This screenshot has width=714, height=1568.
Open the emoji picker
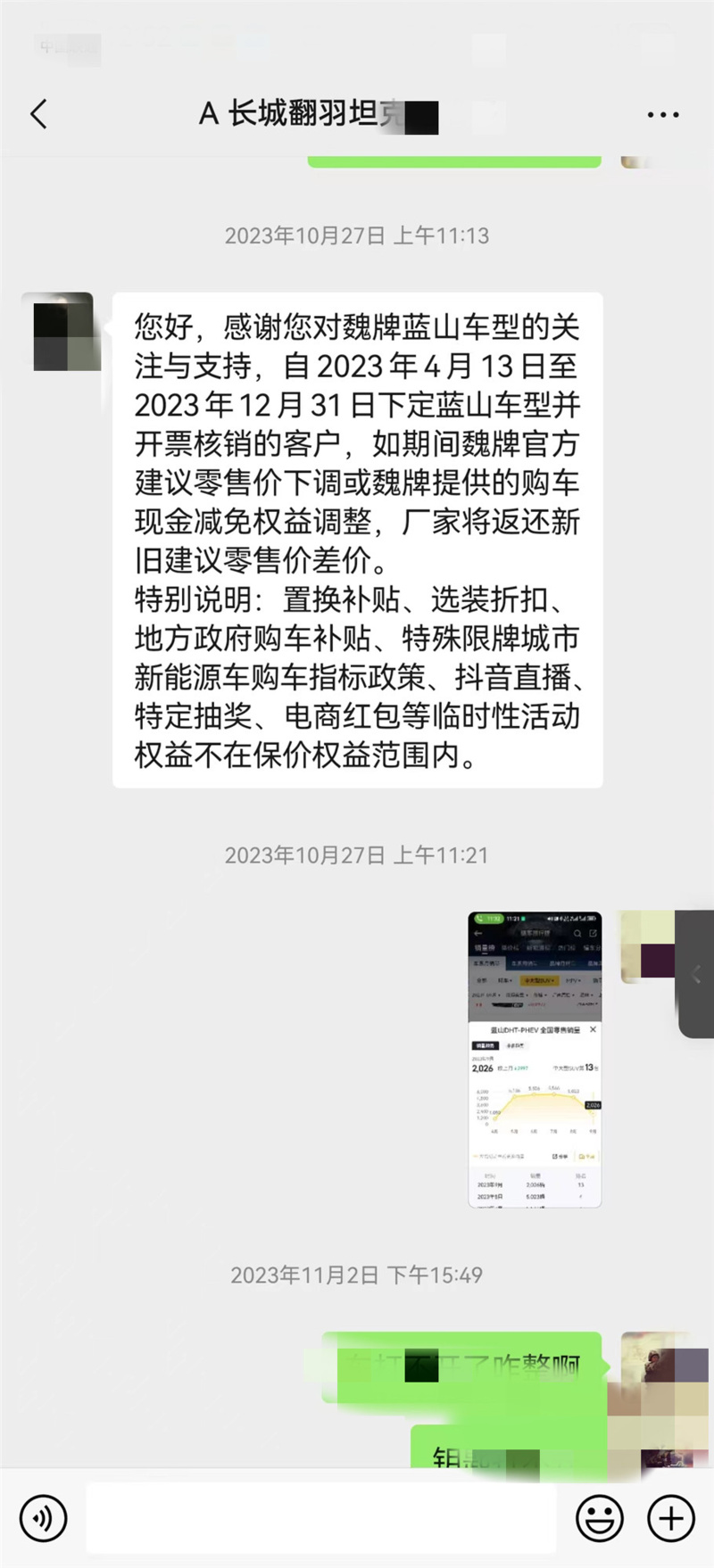click(599, 1518)
